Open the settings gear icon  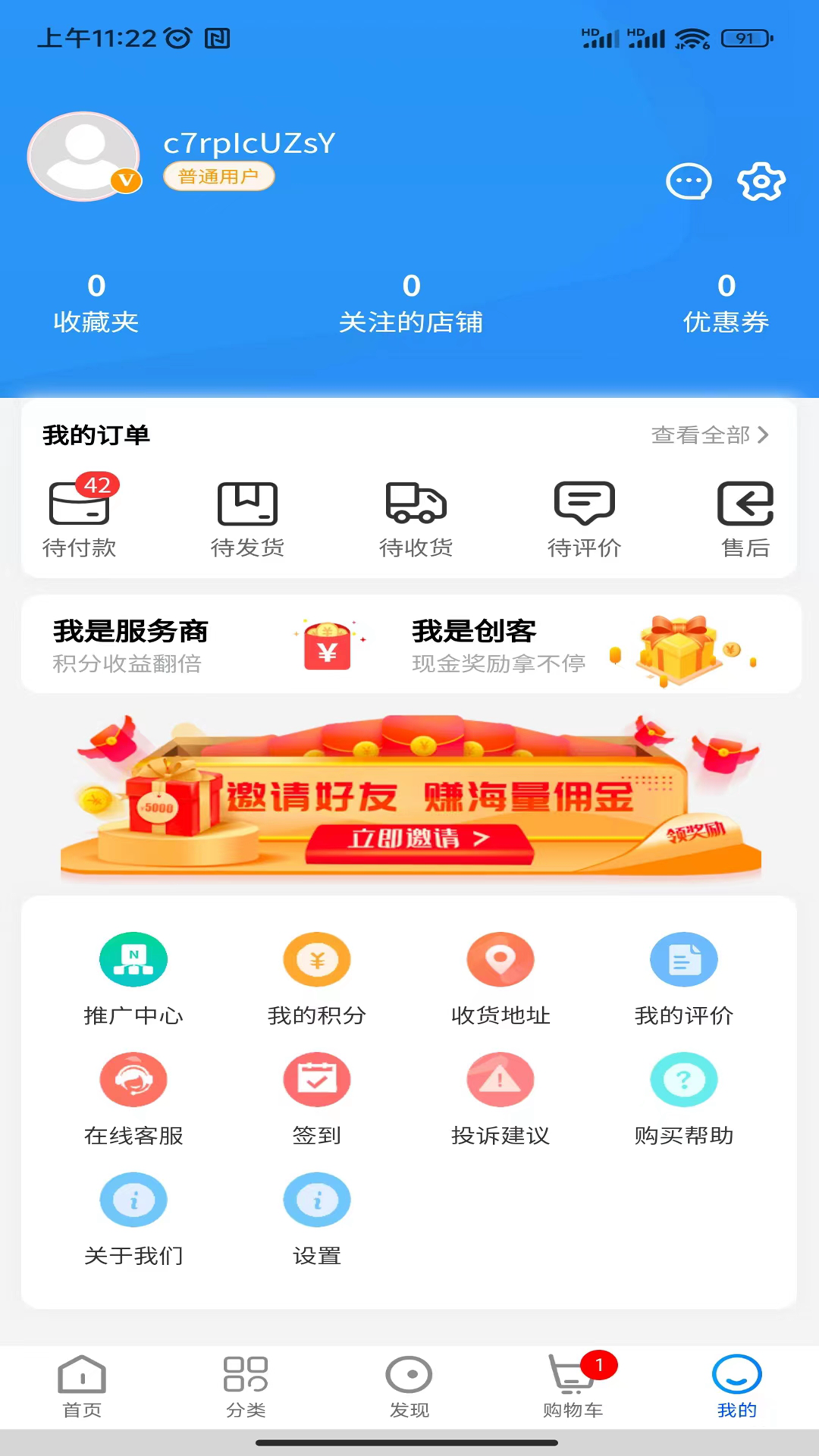click(761, 181)
